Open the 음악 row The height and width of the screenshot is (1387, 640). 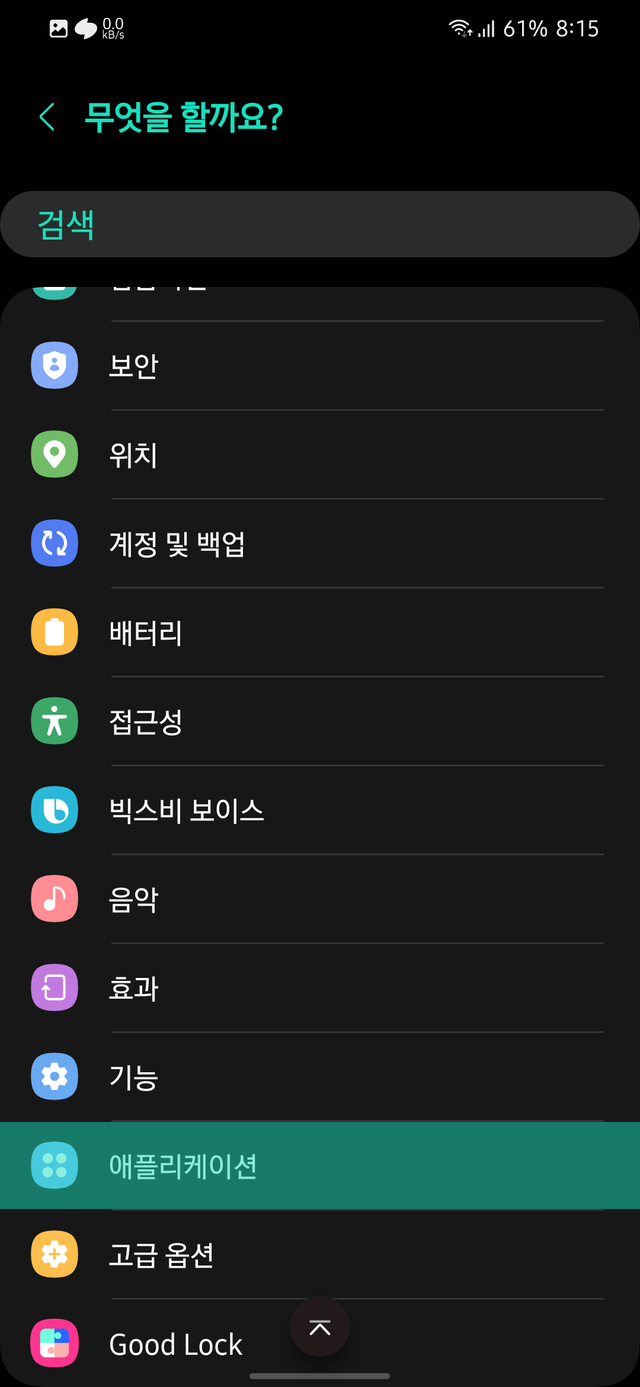[320, 899]
